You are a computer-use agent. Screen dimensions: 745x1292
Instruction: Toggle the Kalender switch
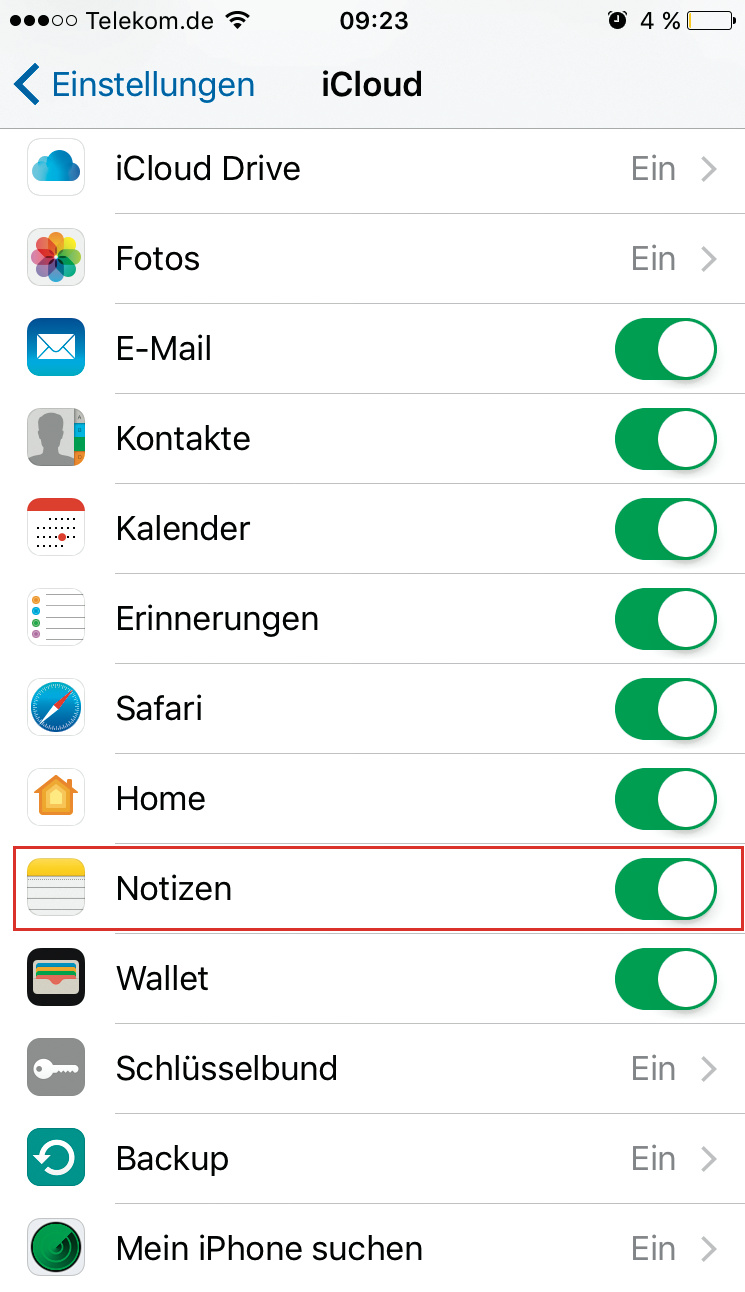666,529
